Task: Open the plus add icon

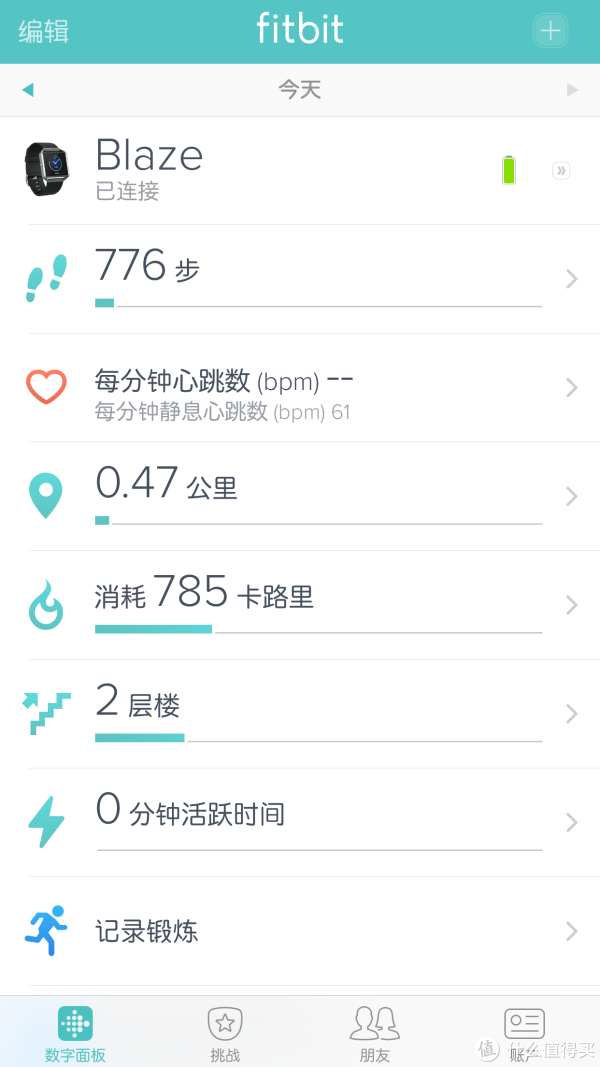Action: click(550, 31)
